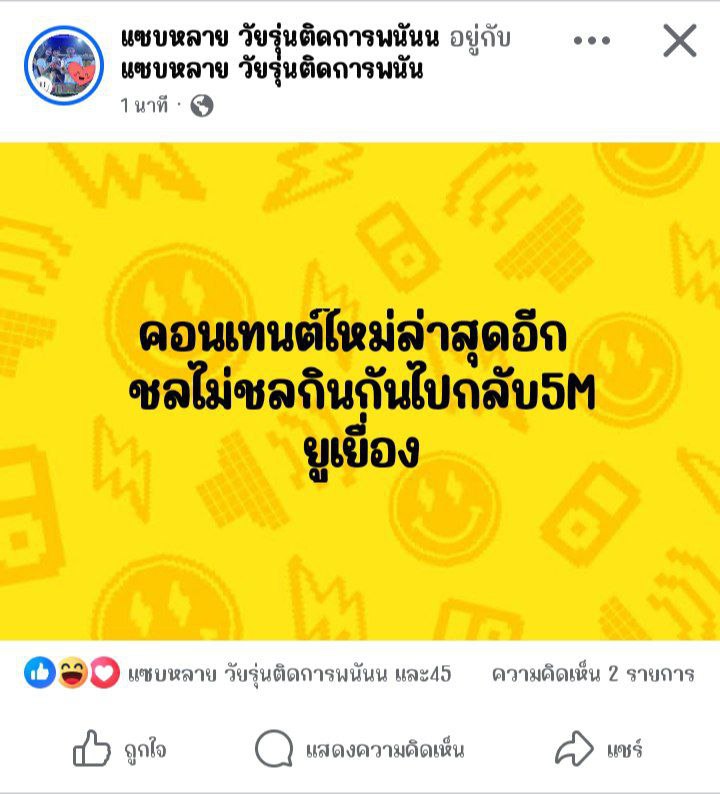720x794 pixels.
Task: Like this post with ถูกใจ
Action: (x=120, y=748)
